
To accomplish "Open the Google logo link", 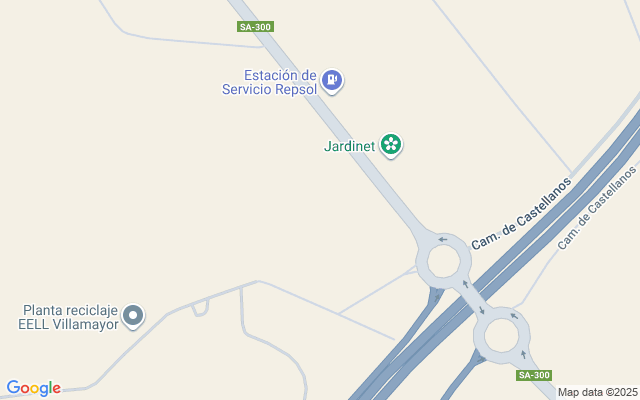I will click(x=34, y=388).
